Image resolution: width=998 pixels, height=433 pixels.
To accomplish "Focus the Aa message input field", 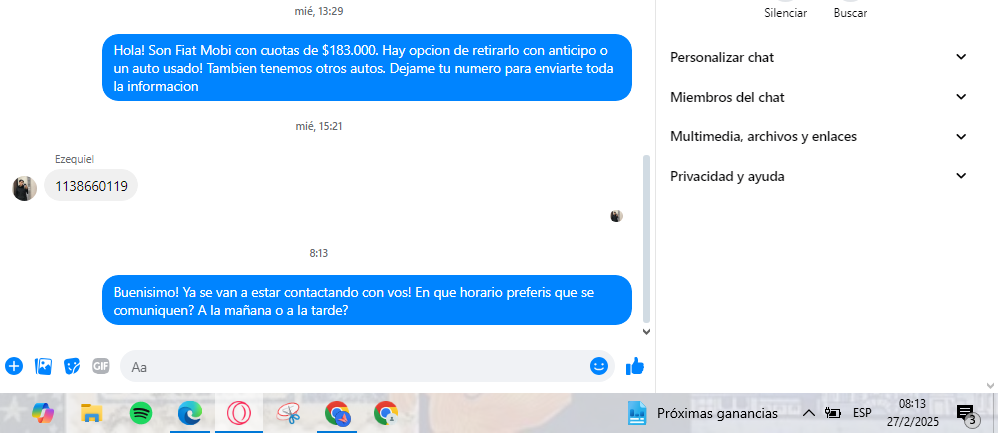I will tap(355, 367).
